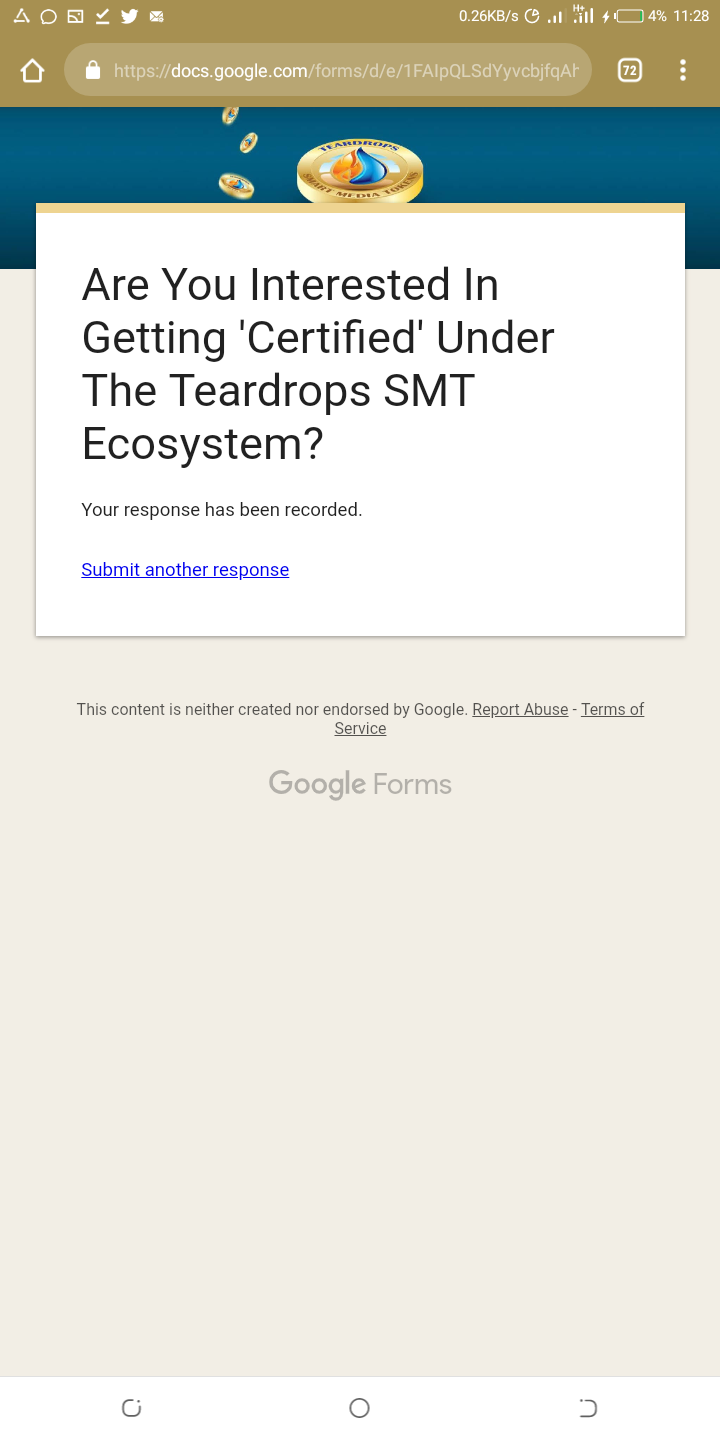Visit the Google Forms logo link
The width and height of the screenshot is (720, 1440).
pyautogui.click(x=360, y=784)
